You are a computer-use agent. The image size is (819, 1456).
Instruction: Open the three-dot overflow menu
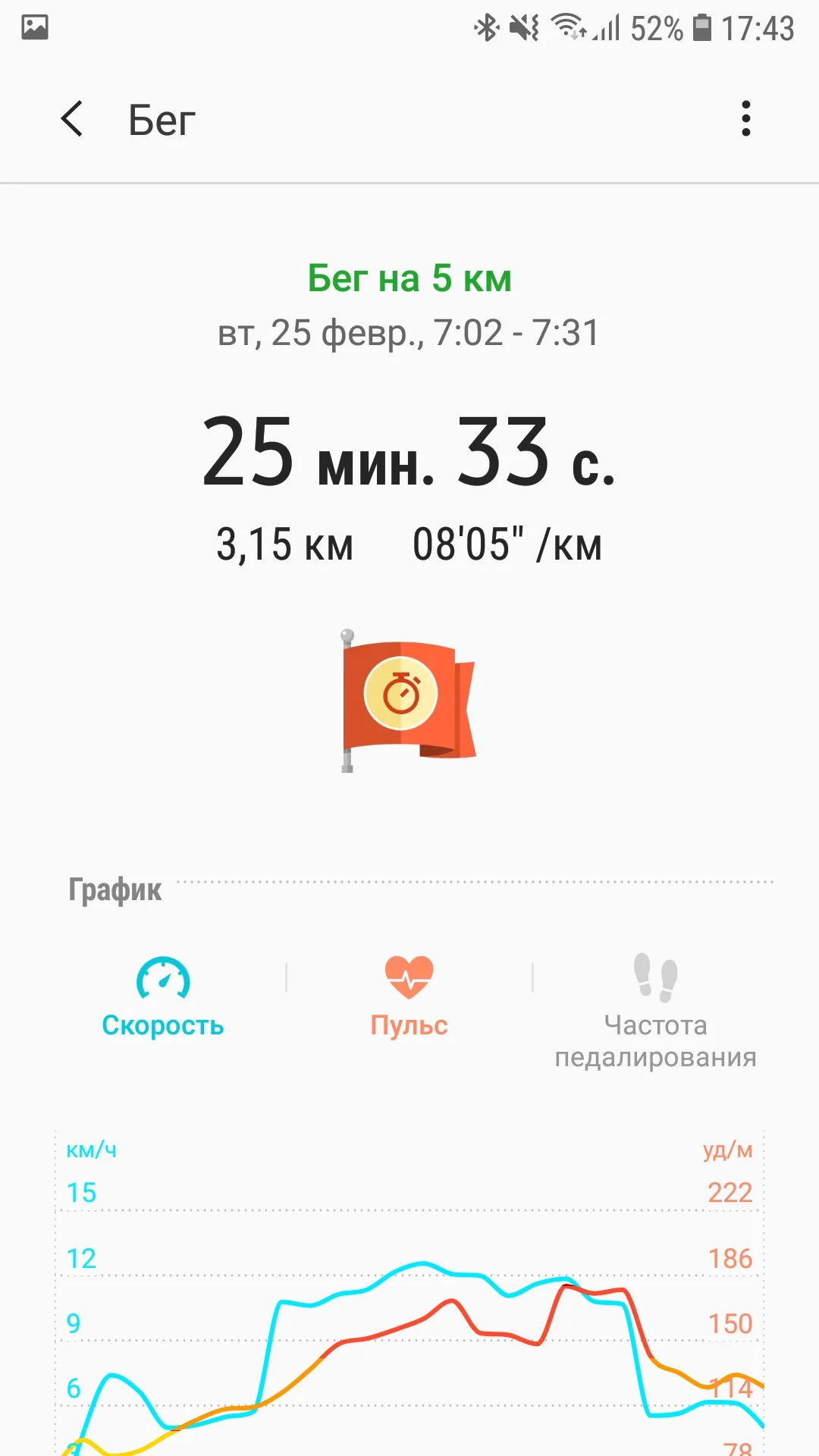tap(745, 119)
